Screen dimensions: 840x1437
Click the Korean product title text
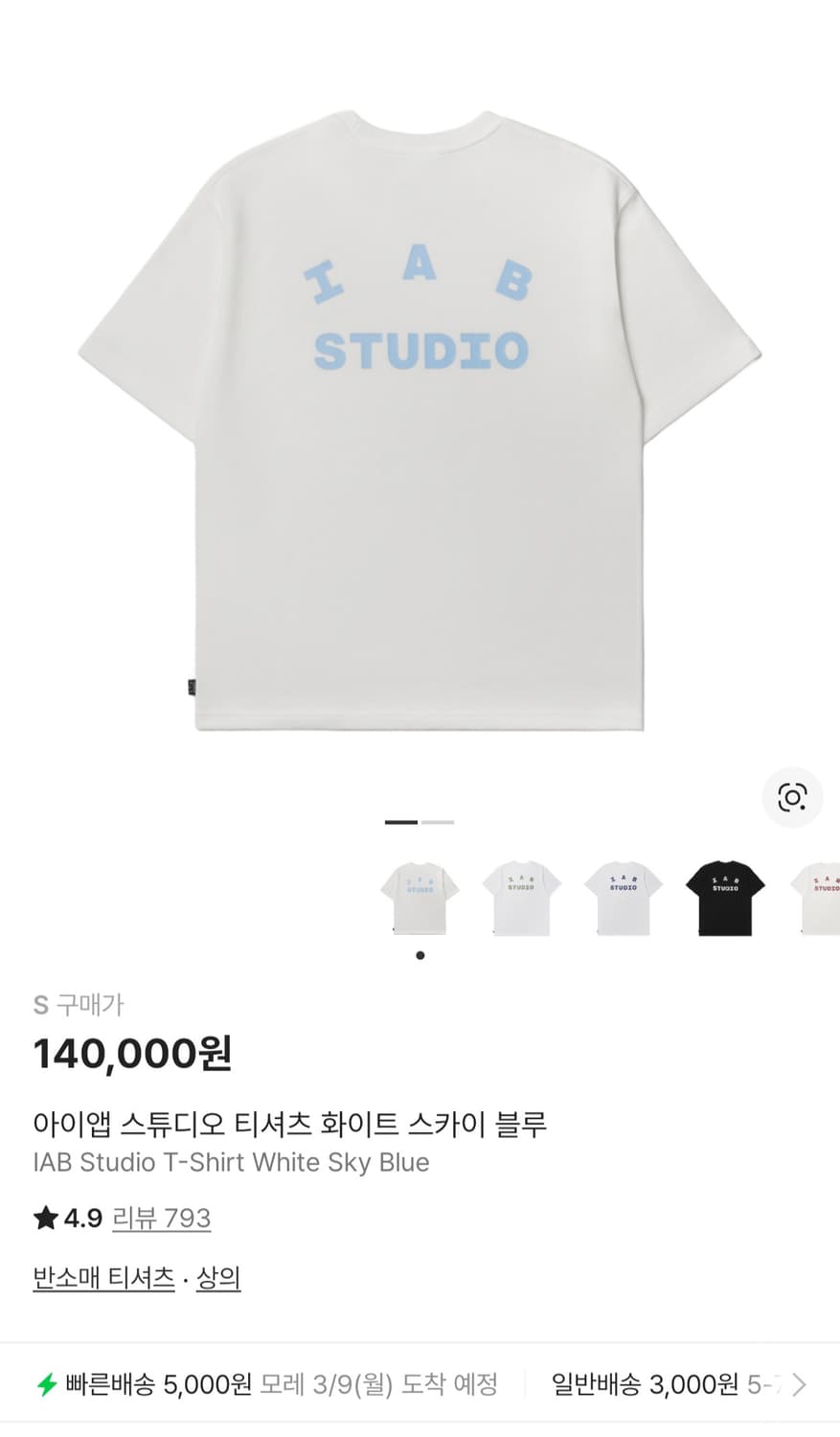coord(289,1123)
